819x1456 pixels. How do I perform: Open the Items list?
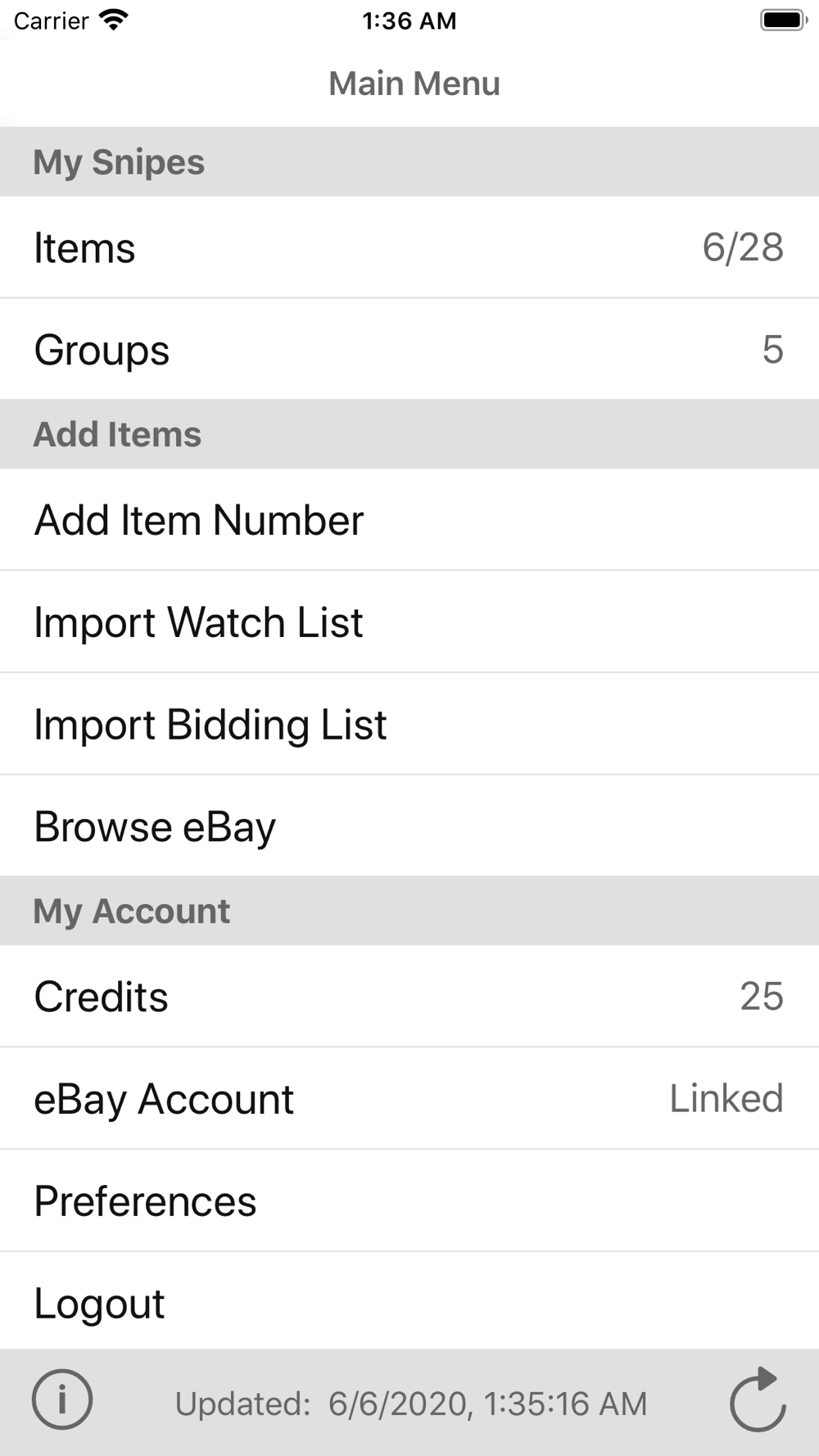tap(409, 247)
